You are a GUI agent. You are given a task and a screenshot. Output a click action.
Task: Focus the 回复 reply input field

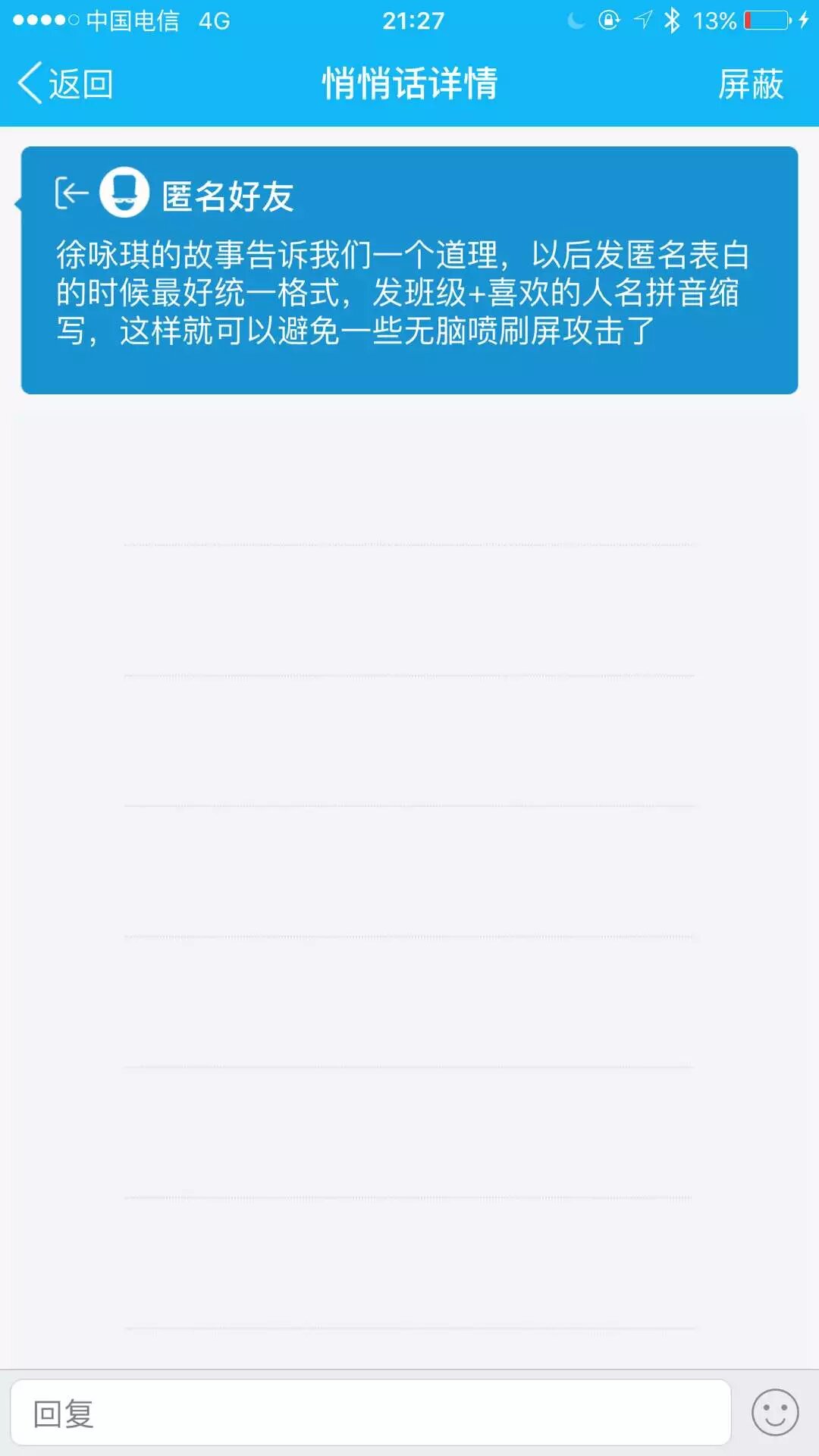pos(370,1414)
